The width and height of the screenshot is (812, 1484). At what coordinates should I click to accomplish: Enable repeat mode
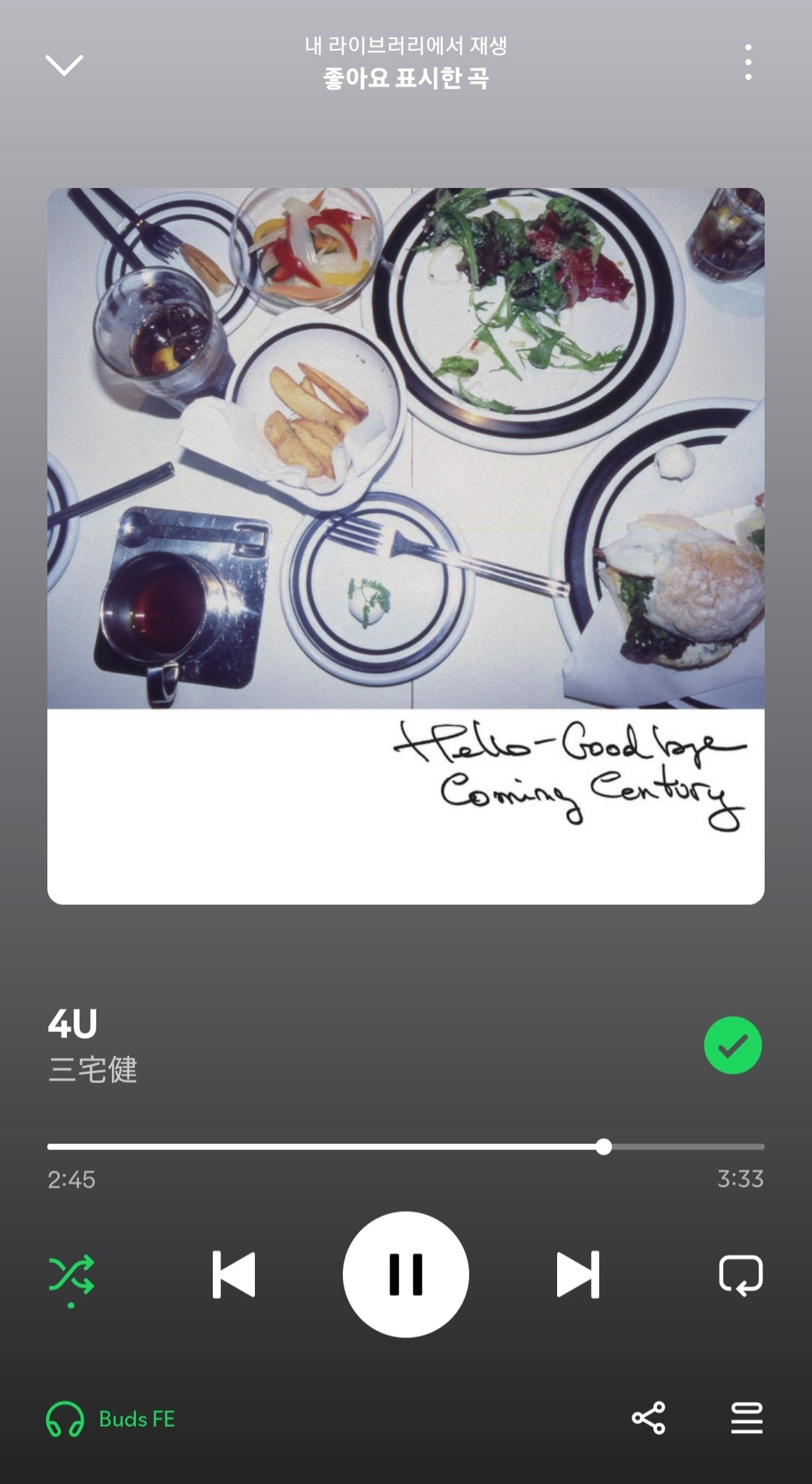pos(741,1275)
